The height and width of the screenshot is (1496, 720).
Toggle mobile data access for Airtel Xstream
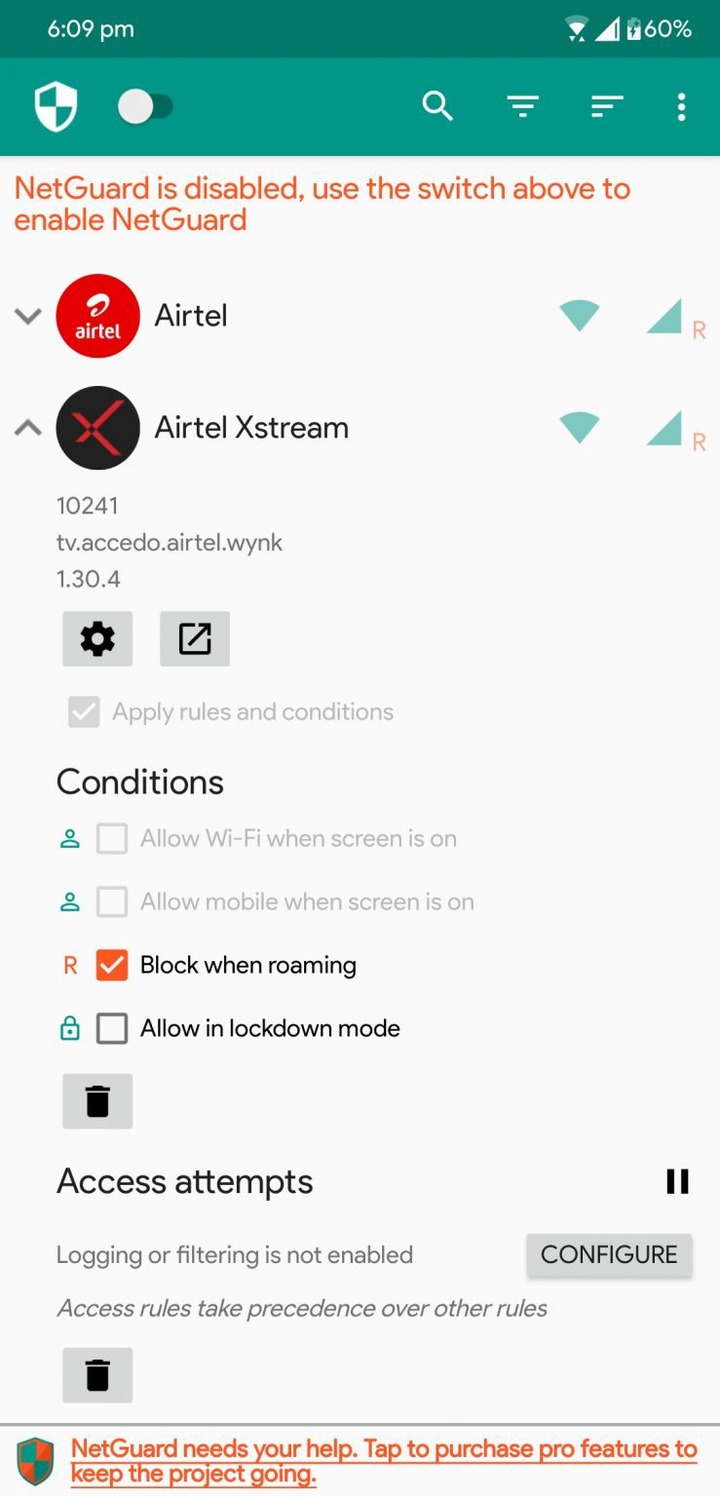coord(664,428)
